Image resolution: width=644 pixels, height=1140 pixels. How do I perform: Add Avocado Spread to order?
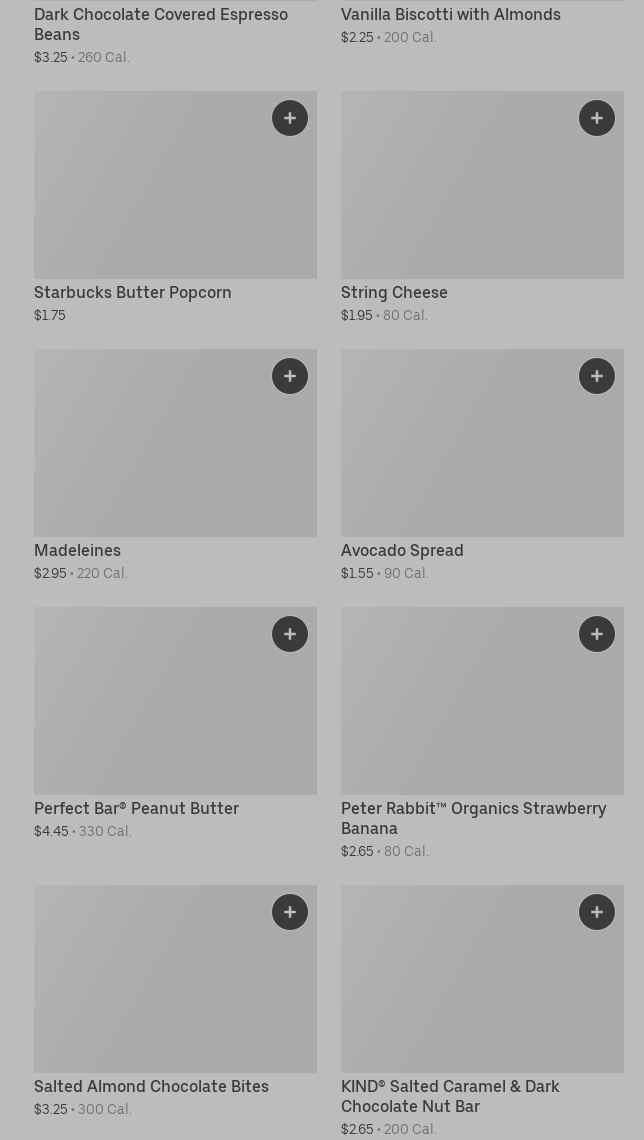[x=597, y=376]
